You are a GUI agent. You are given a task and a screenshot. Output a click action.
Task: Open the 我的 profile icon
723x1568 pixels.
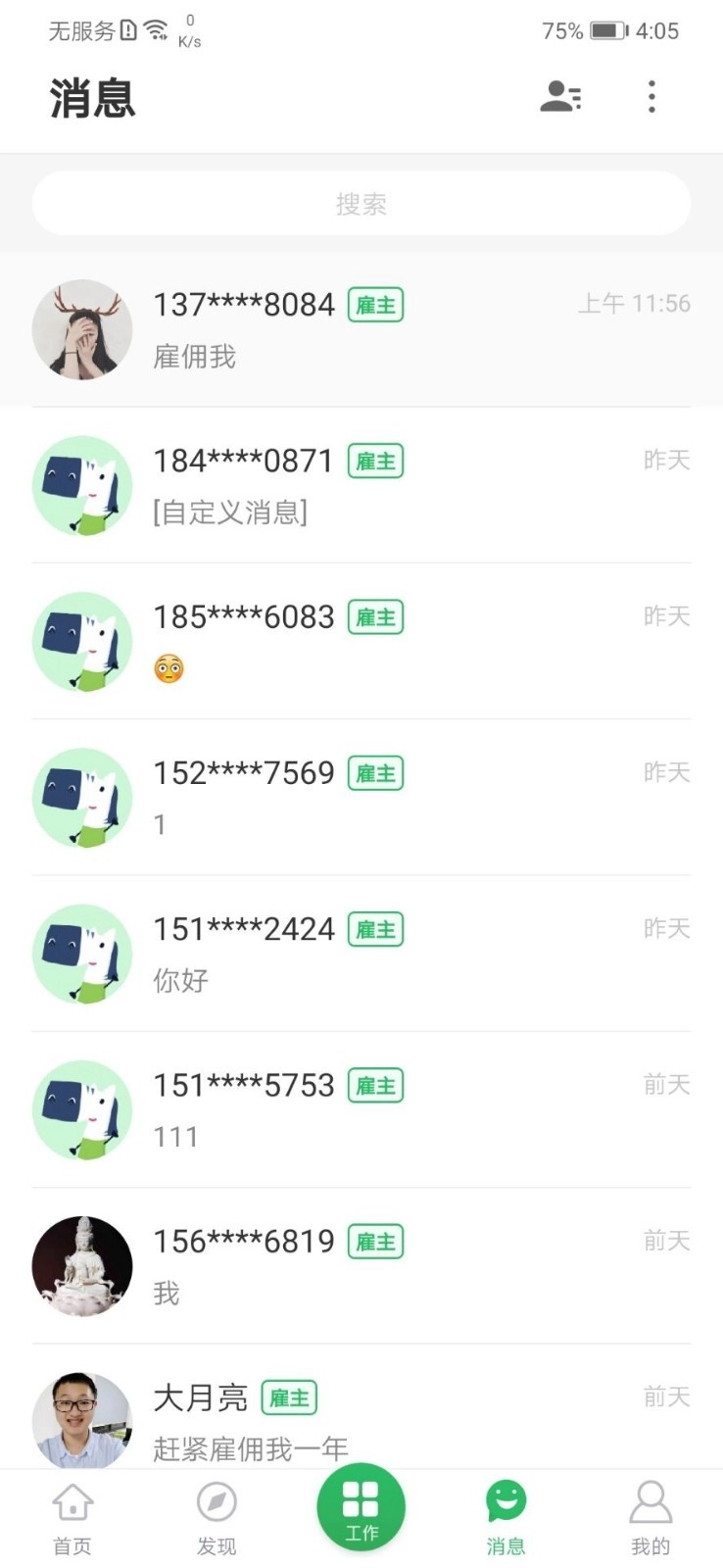[651, 1501]
